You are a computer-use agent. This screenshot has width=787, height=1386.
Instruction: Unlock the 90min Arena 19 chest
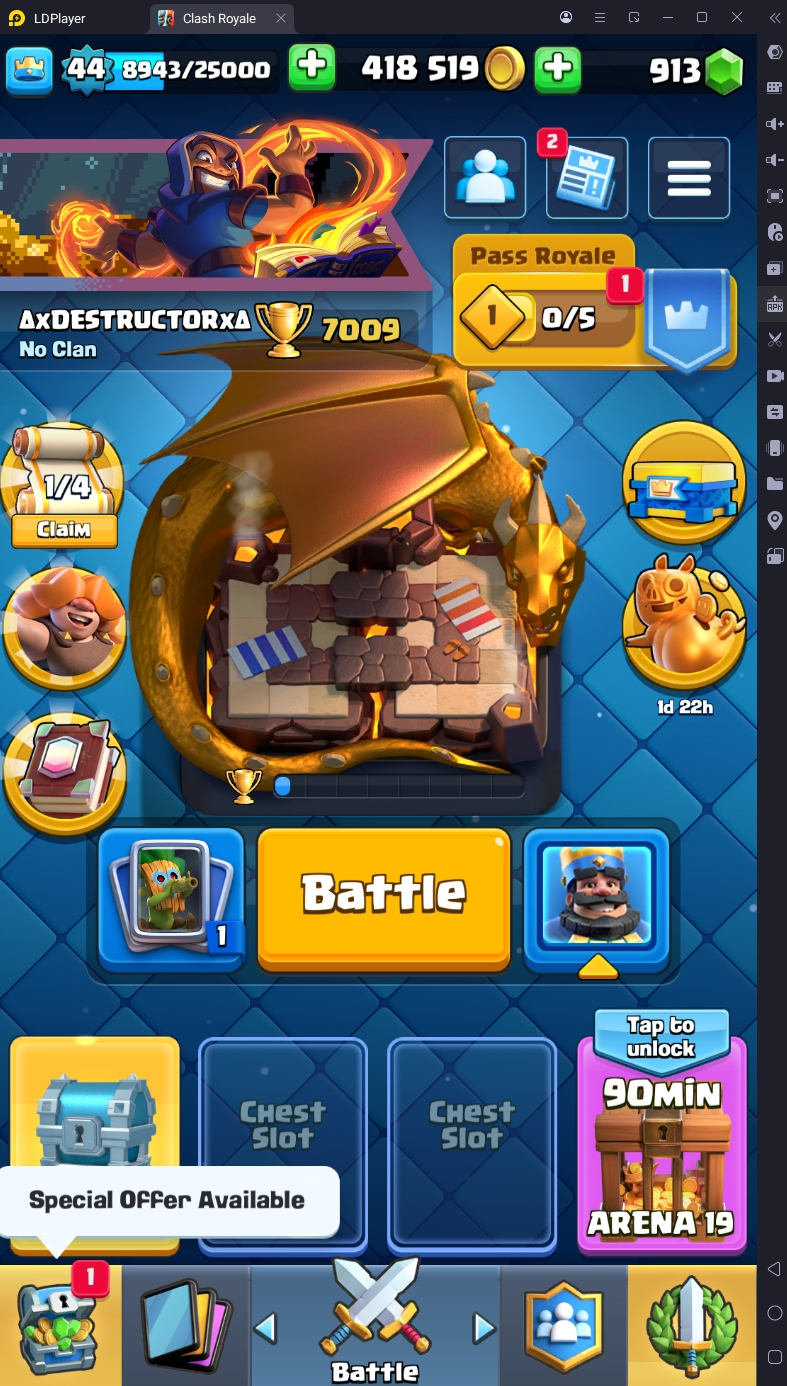coord(662,1145)
